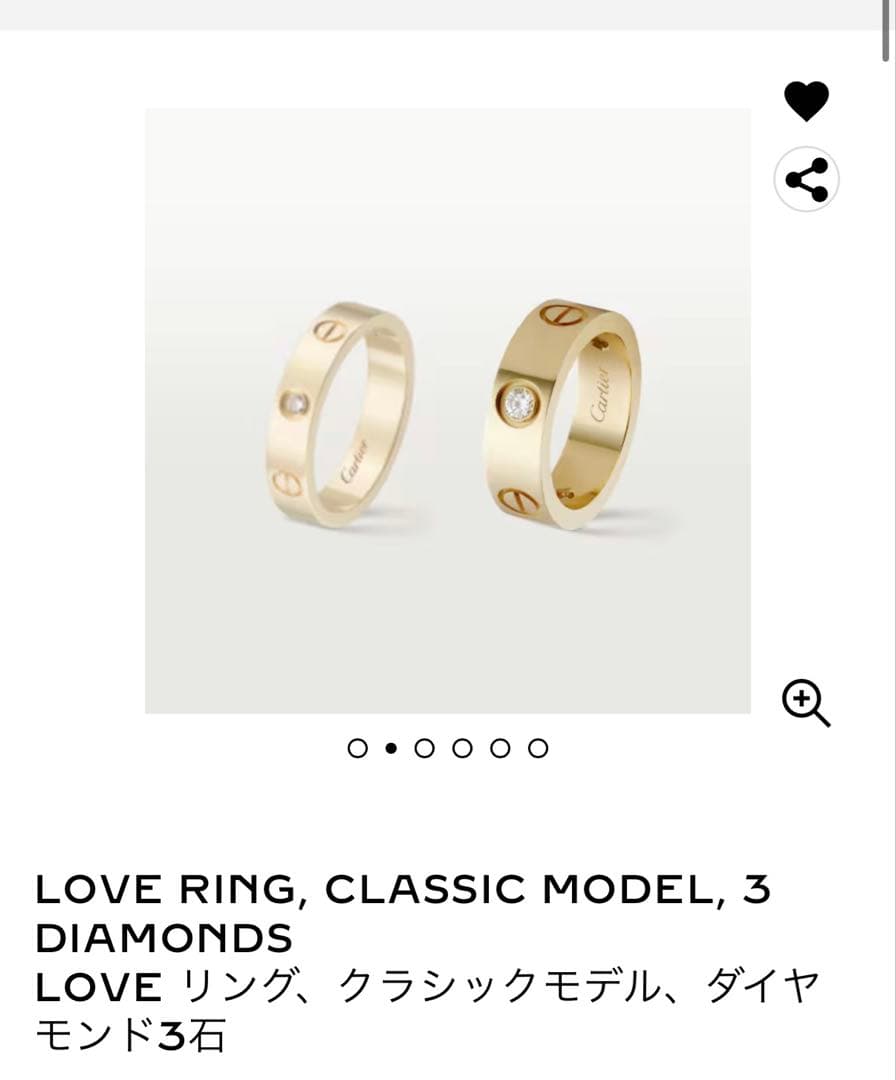Open the Love ring product image

[447, 410]
